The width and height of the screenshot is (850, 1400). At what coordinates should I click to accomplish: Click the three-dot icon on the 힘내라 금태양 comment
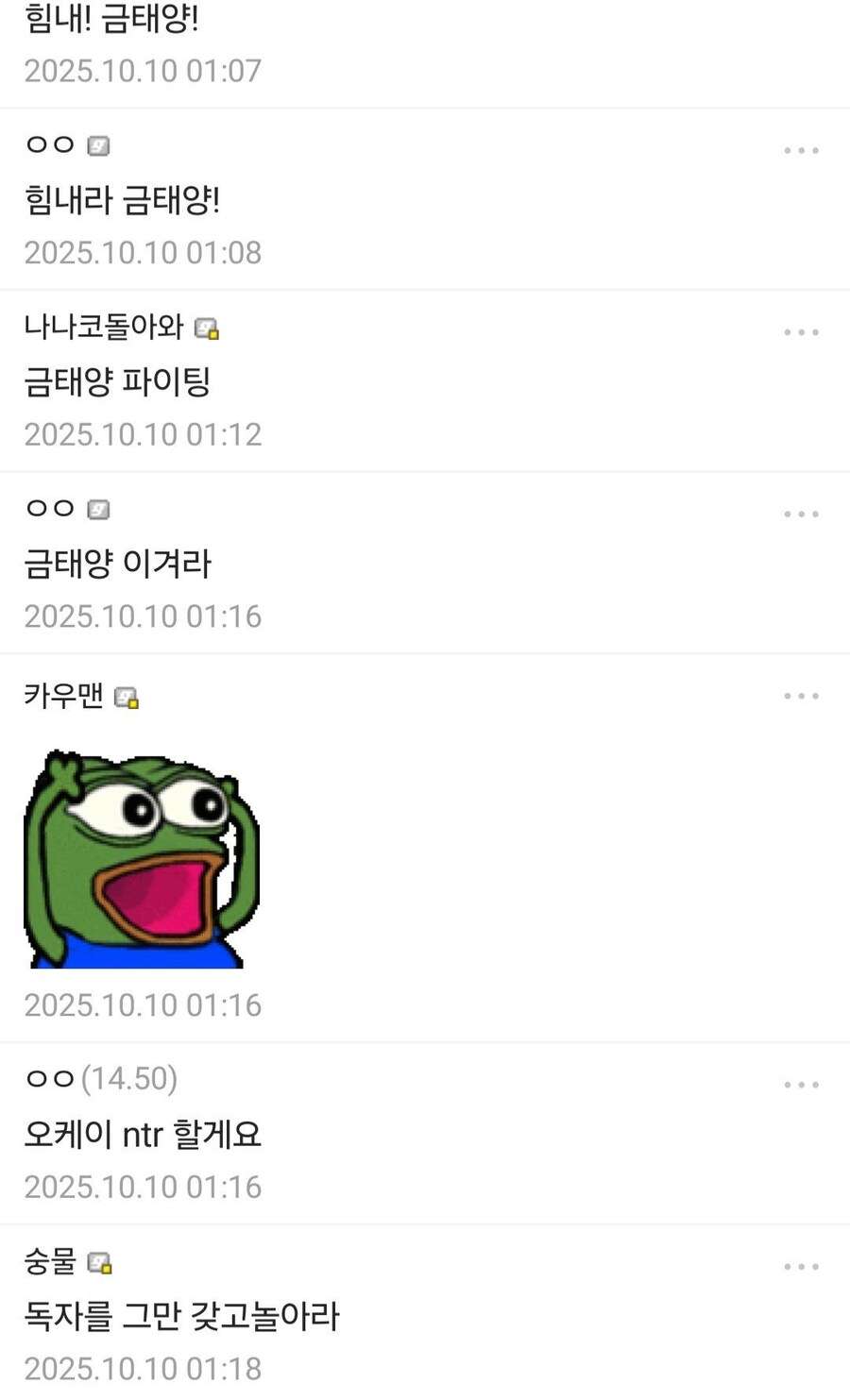[801, 149]
